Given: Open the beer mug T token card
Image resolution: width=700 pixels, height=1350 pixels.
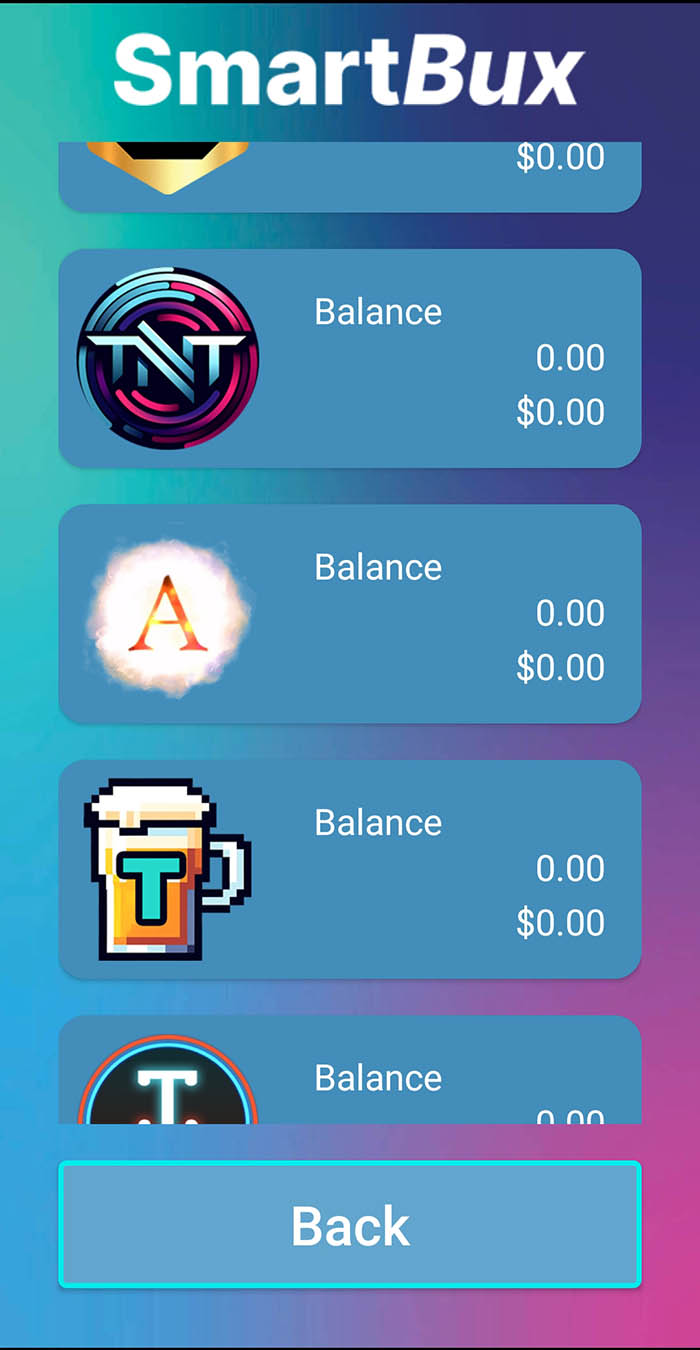Looking at the screenshot, I should coord(349,869).
